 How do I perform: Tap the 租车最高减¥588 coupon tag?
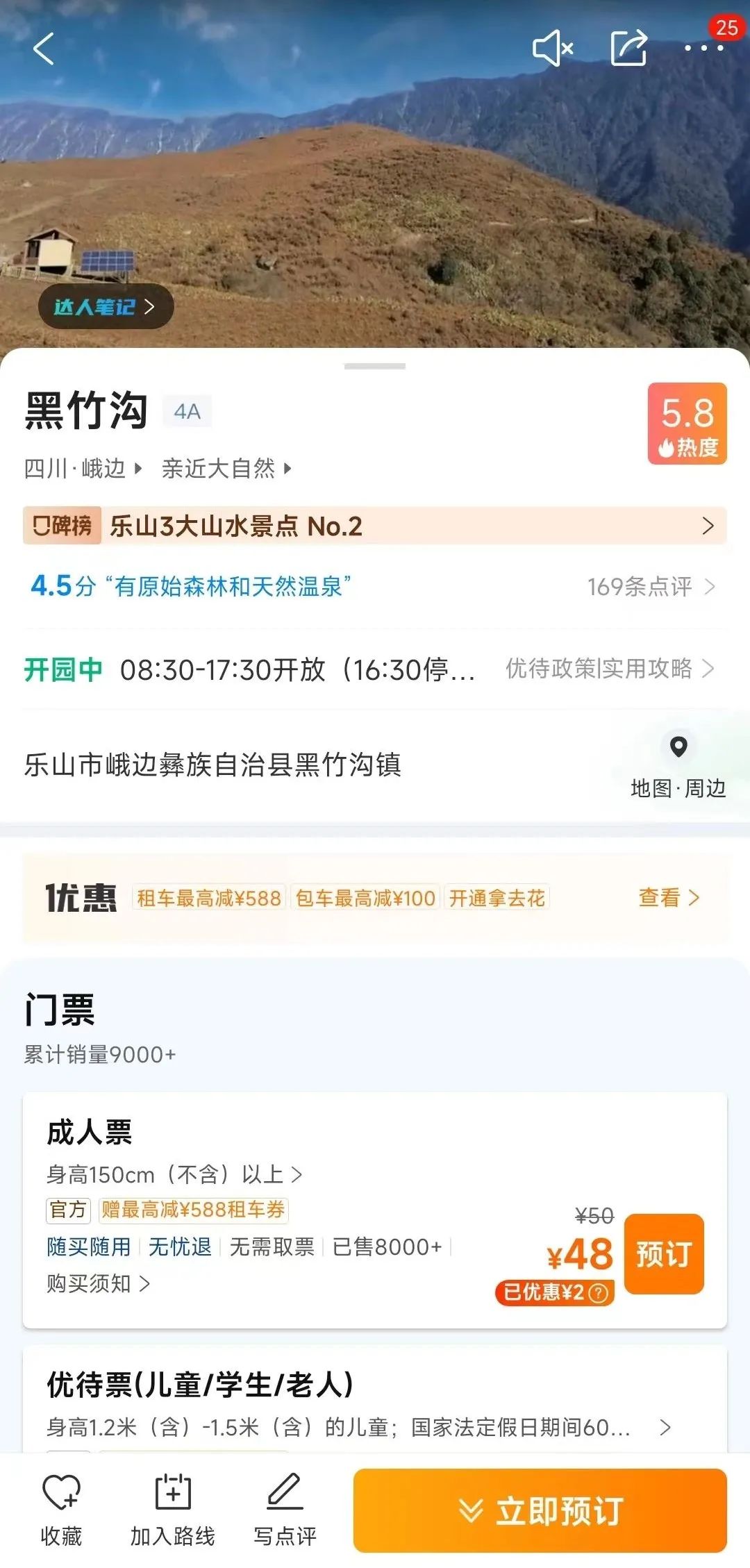coord(207,898)
